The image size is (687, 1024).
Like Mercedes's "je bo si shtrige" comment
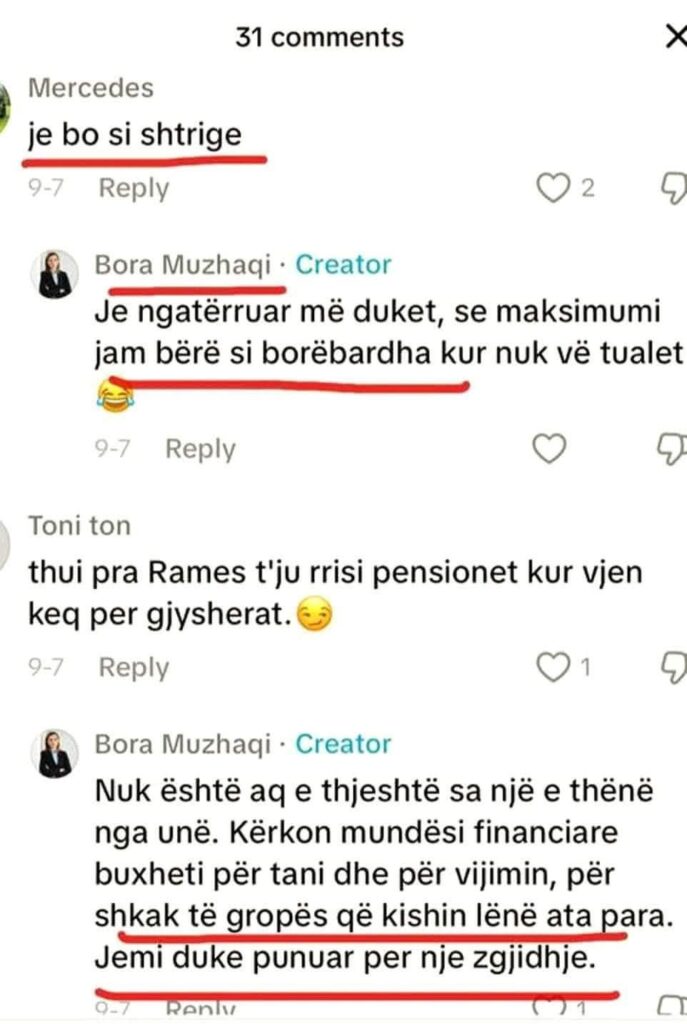point(553,188)
